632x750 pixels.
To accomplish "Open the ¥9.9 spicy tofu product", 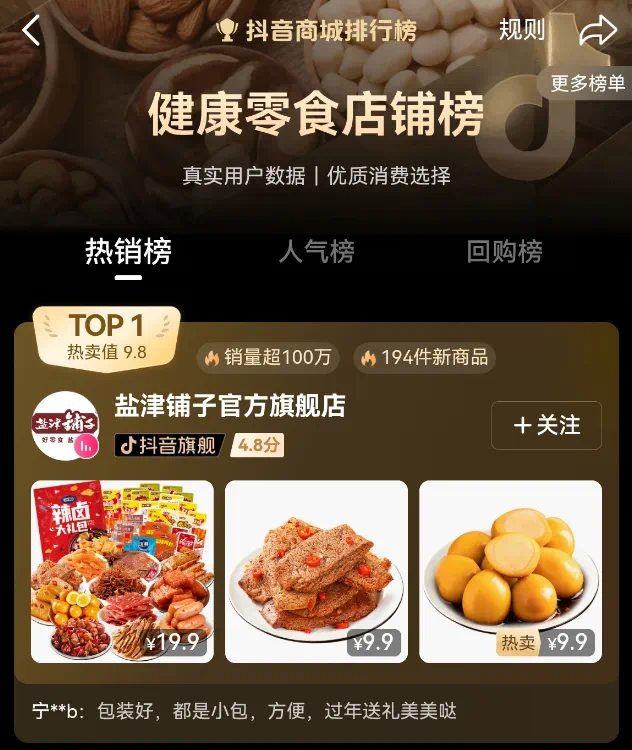I will pyautogui.click(x=316, y=571).
